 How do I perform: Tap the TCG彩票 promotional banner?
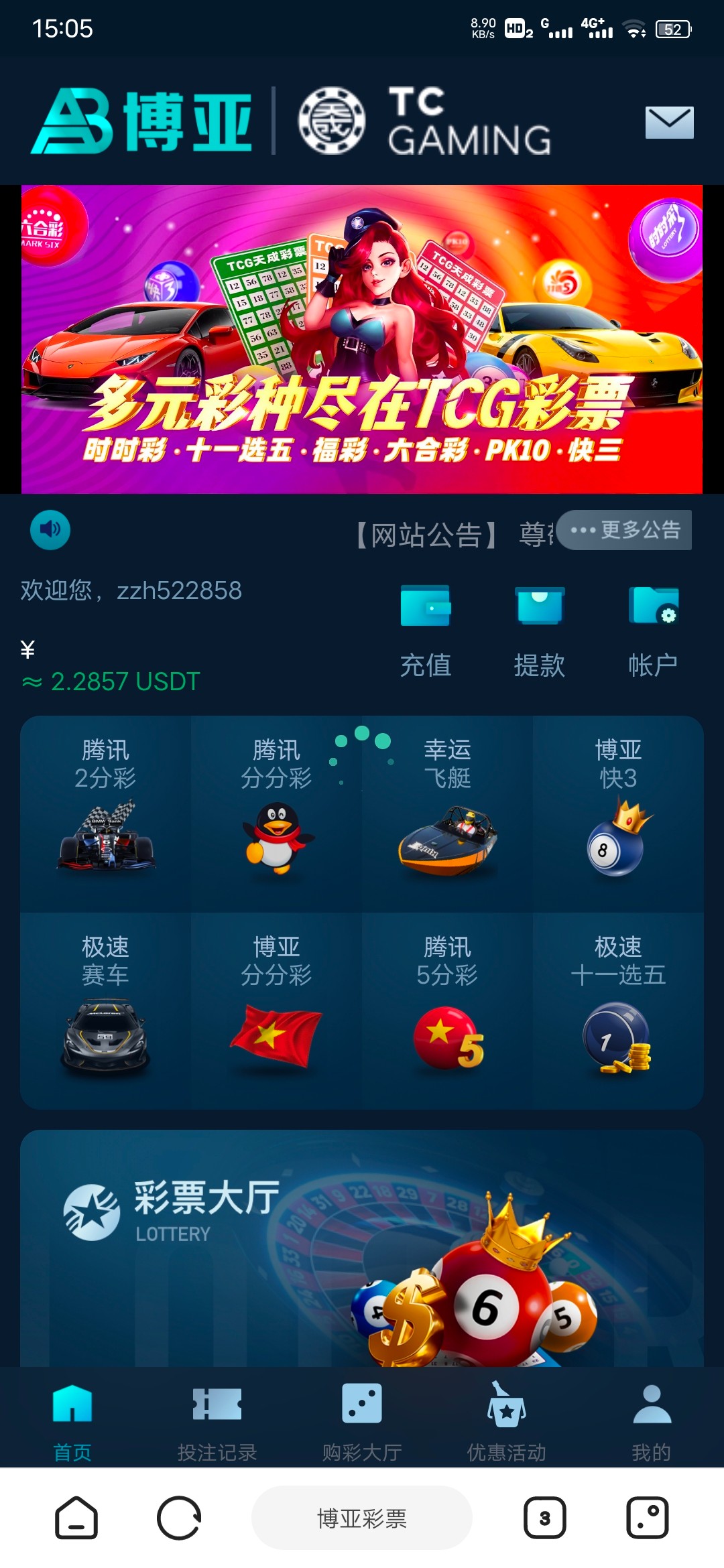click(362, 339)
